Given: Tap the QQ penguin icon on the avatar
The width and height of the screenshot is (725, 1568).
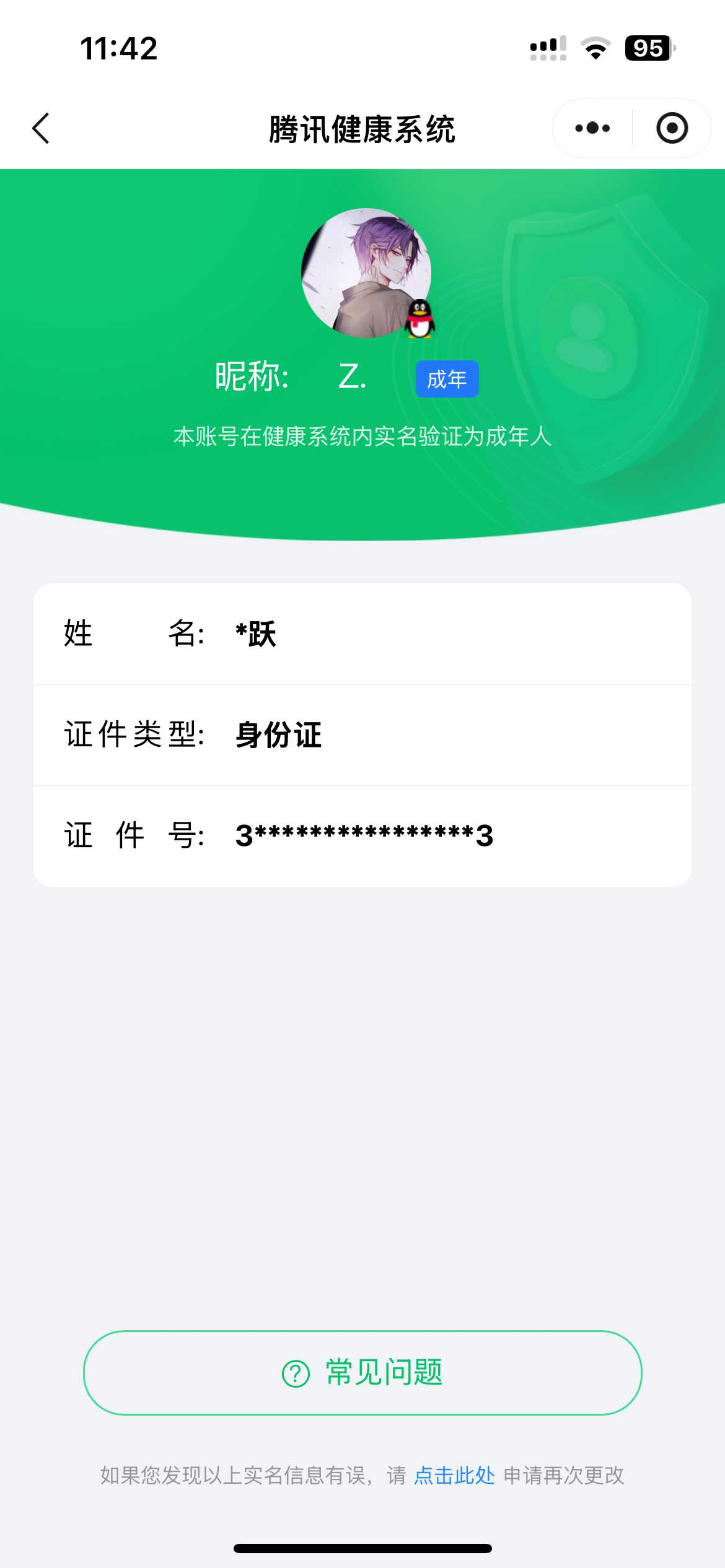Looking at the screenshot, I should coord(419,320).
